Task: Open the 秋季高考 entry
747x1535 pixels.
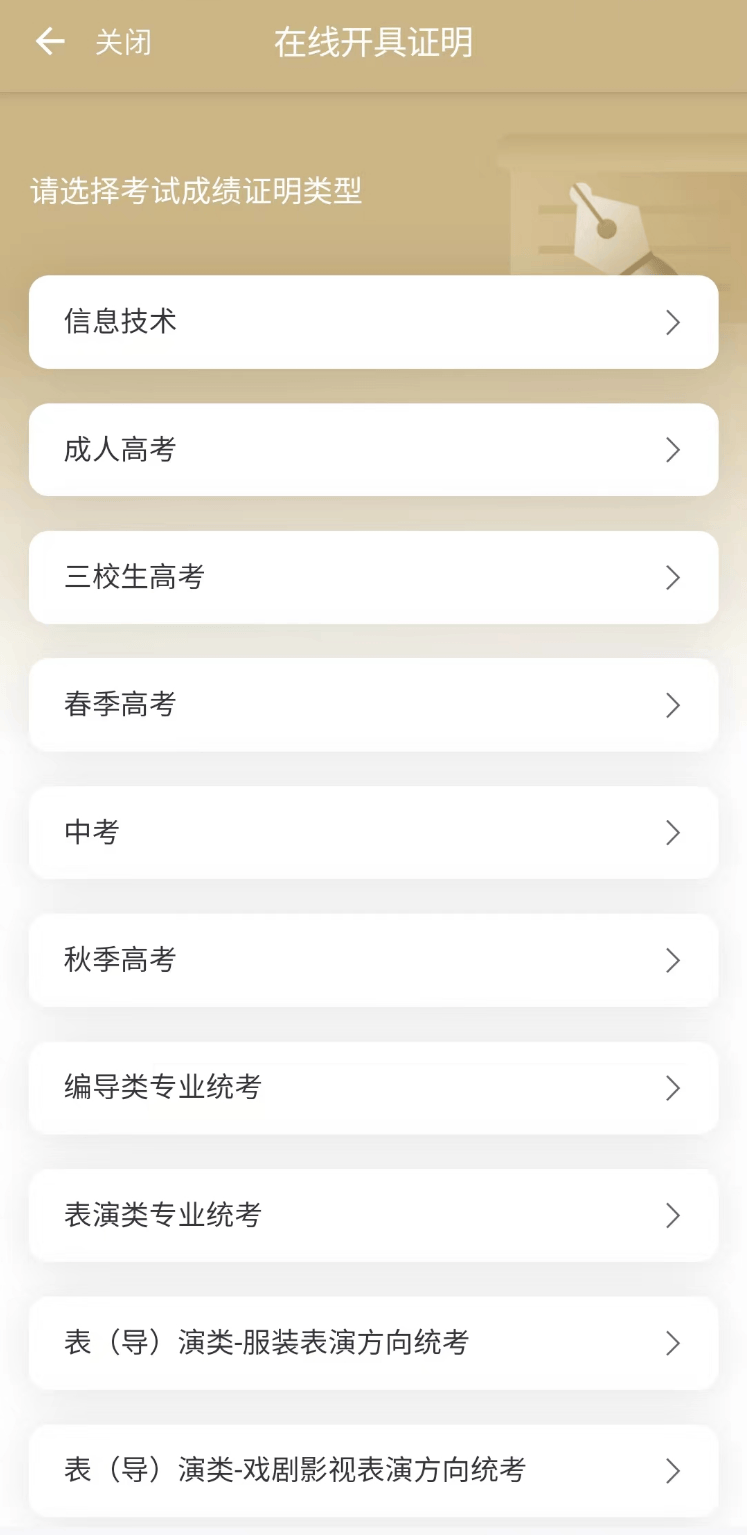Action: pyautogui.click(x=373, y=960)
